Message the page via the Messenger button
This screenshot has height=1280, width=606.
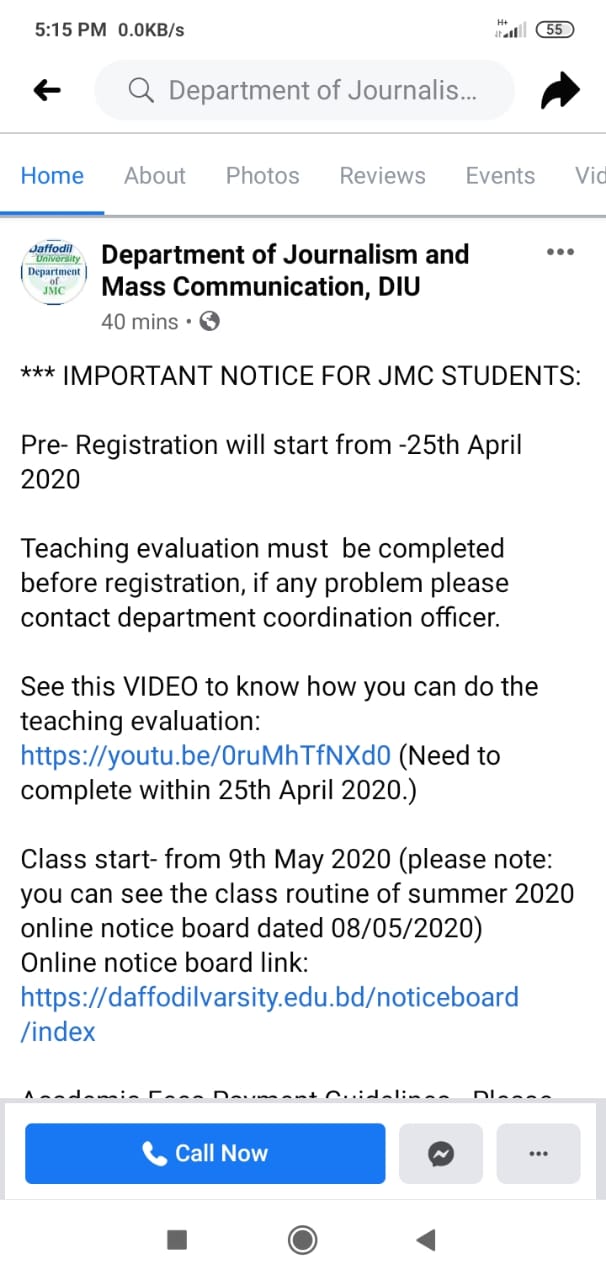tap(441, 1153)
